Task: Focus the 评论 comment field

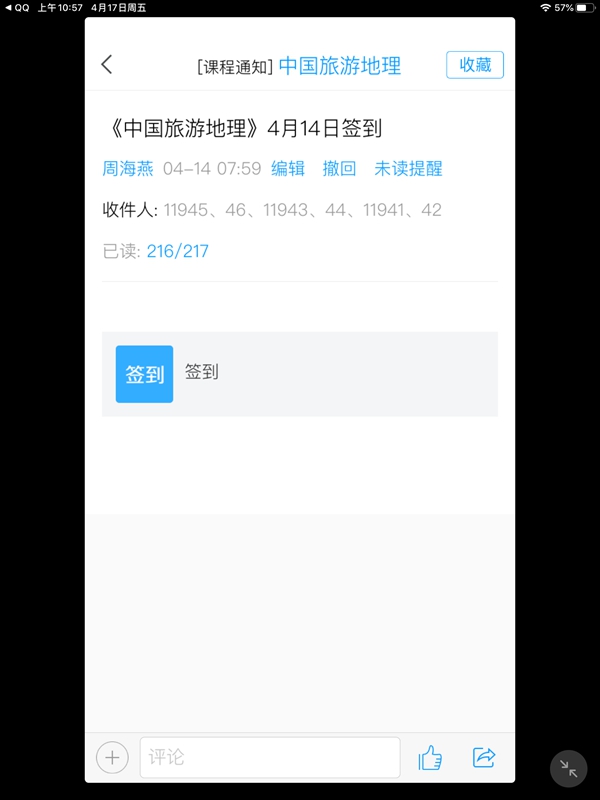Action: [x=270, y=758]
